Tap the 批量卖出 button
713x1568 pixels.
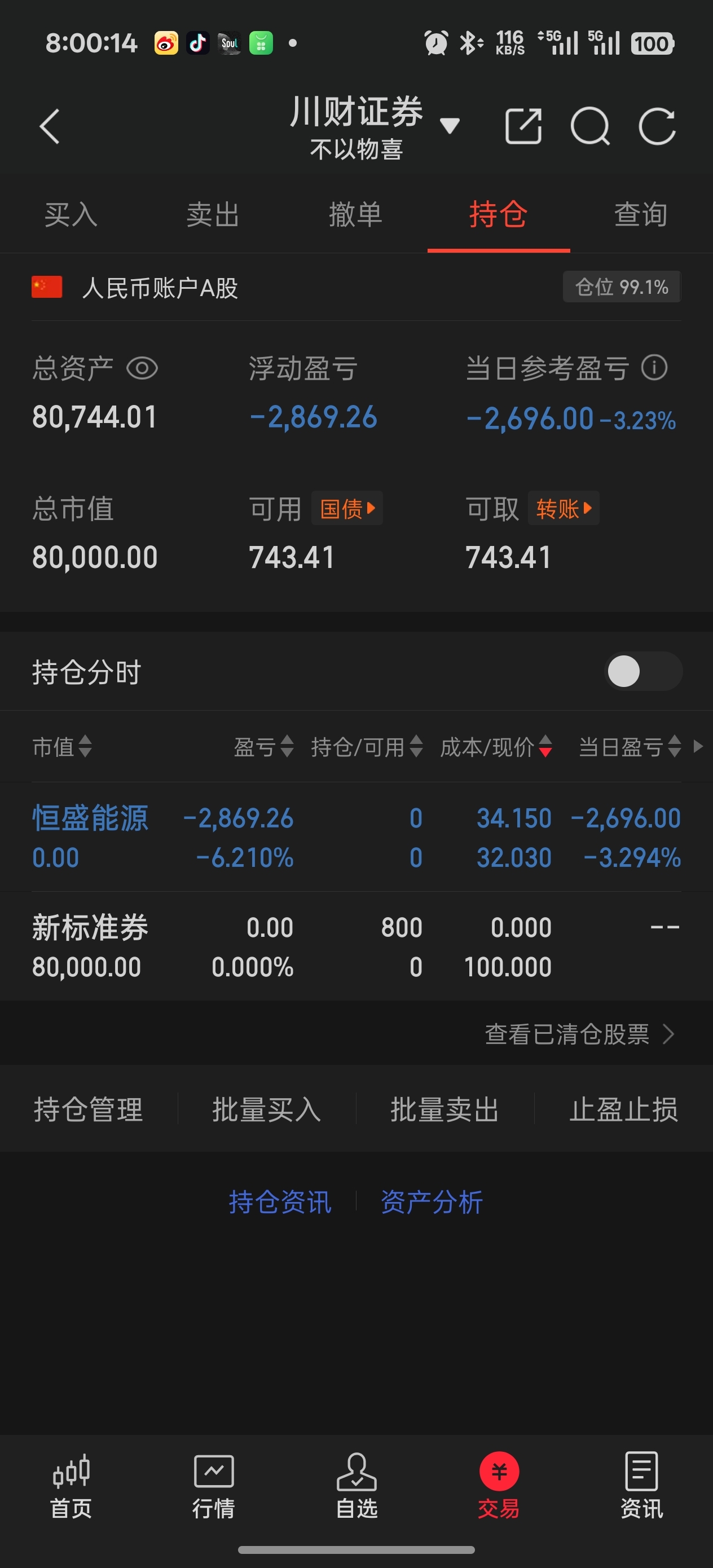pyautogui.click(x=444, y=1109)
